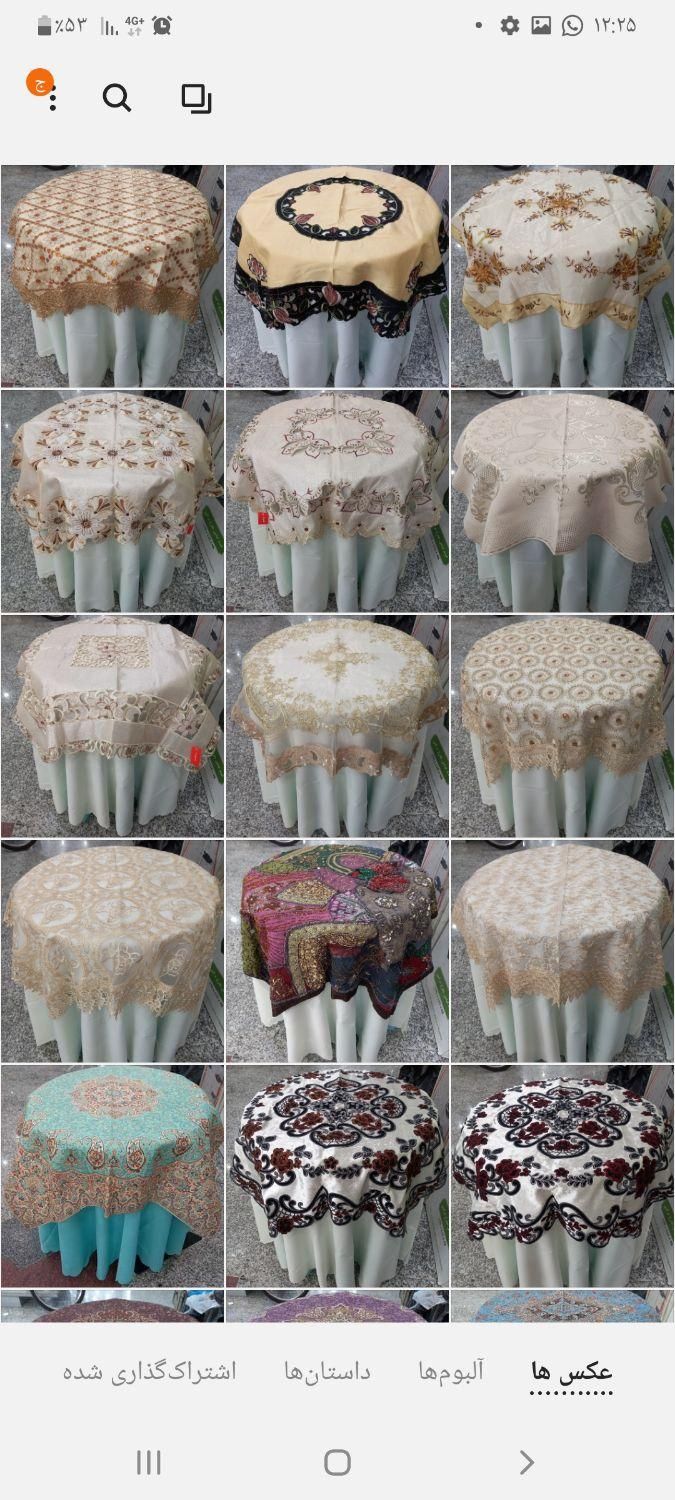Switch to the آلبوم‌ها tab
Viewport: 675px width, 1500px height.
tap(450, 1371)
